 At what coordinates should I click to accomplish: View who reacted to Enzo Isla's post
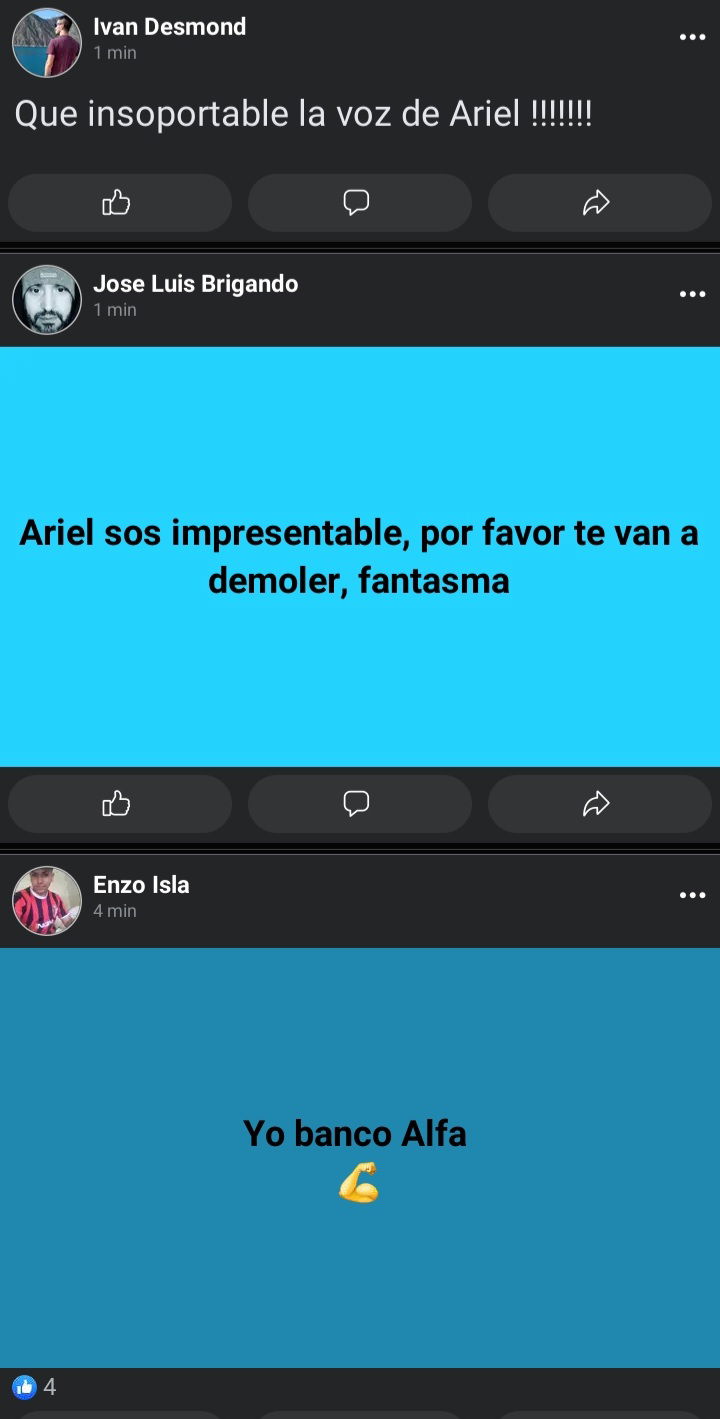(x=34, y=1387)
